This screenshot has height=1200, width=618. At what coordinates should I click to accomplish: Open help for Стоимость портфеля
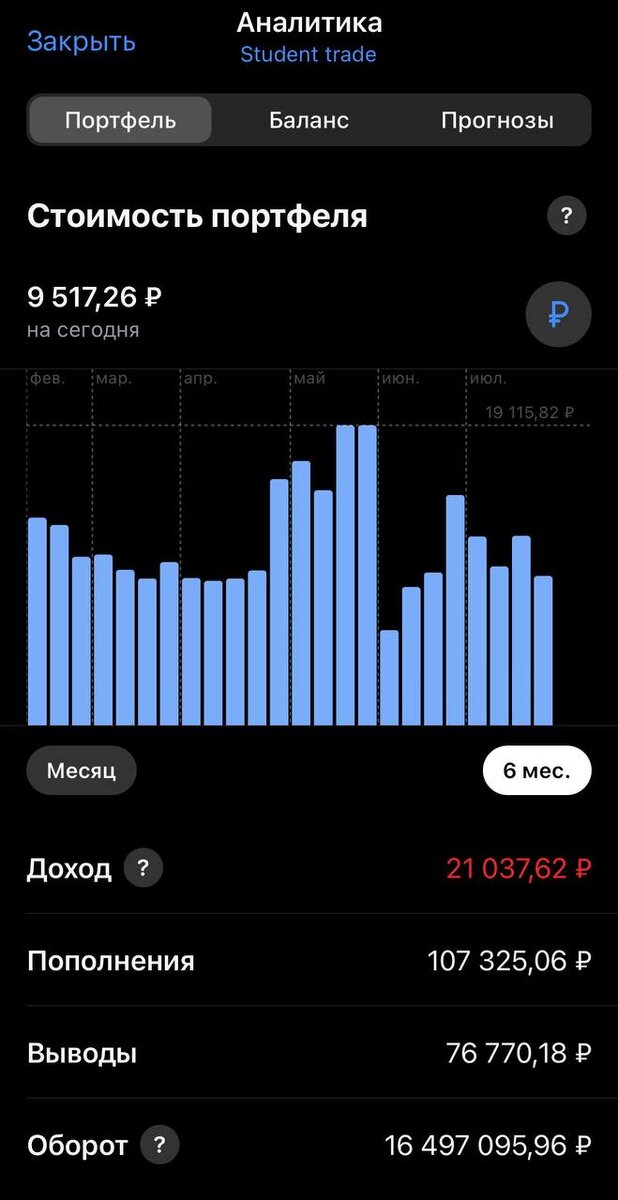tap(566, 215)
